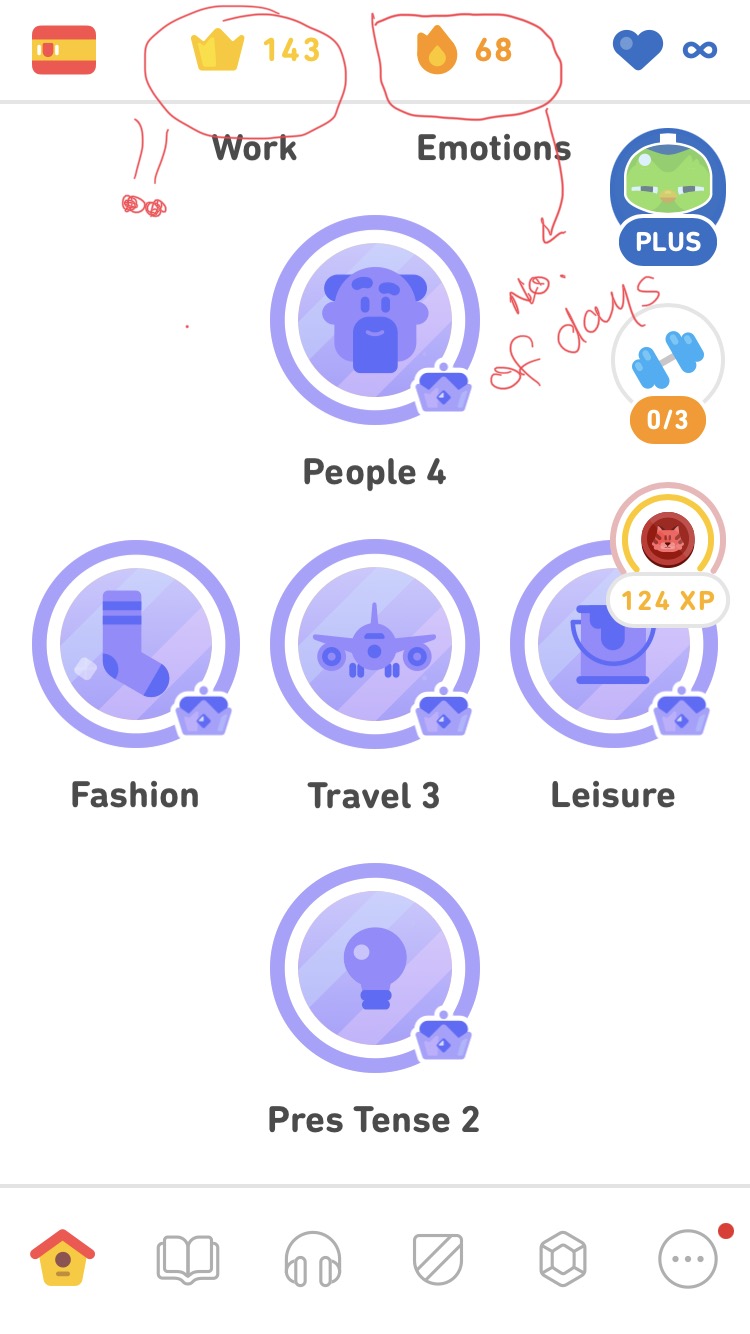750x1334 pixels.
Task: Switch to the Stories book tab
Action: coord(187,1258)
